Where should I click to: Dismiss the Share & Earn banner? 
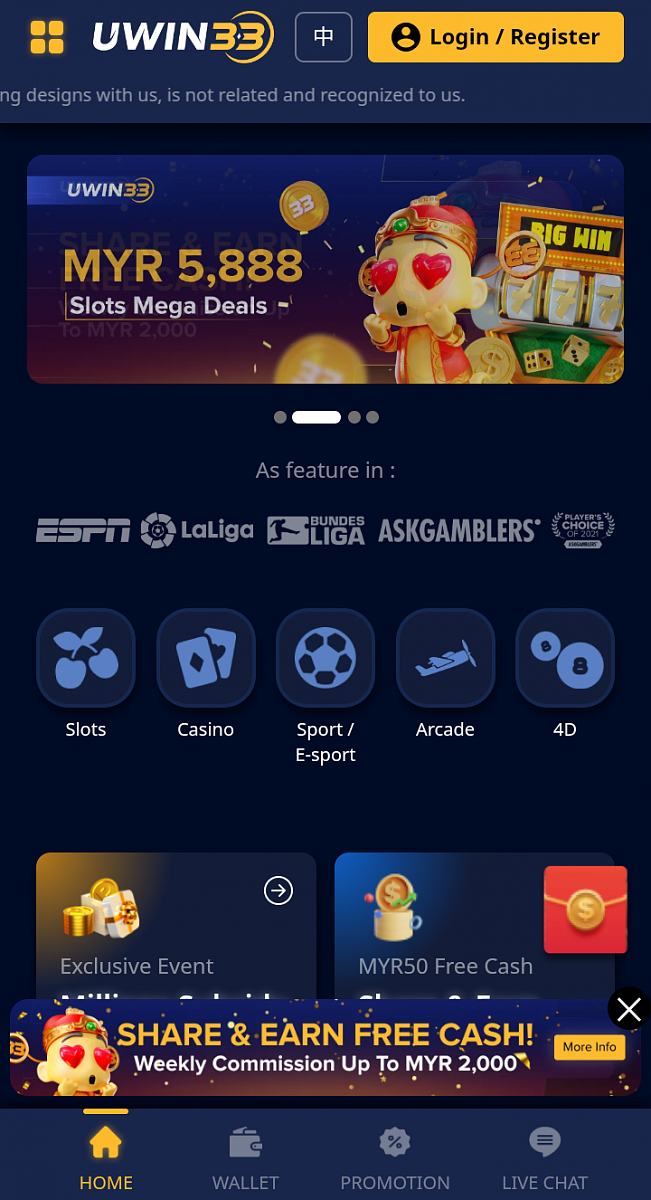(x=629, y=1010)
